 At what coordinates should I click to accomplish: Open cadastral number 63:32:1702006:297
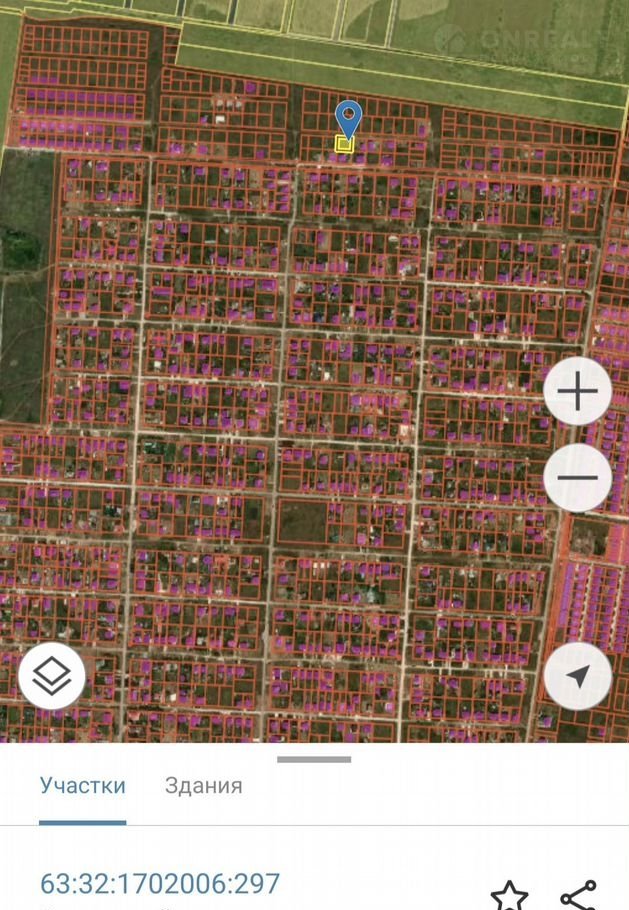coord(160,884)
